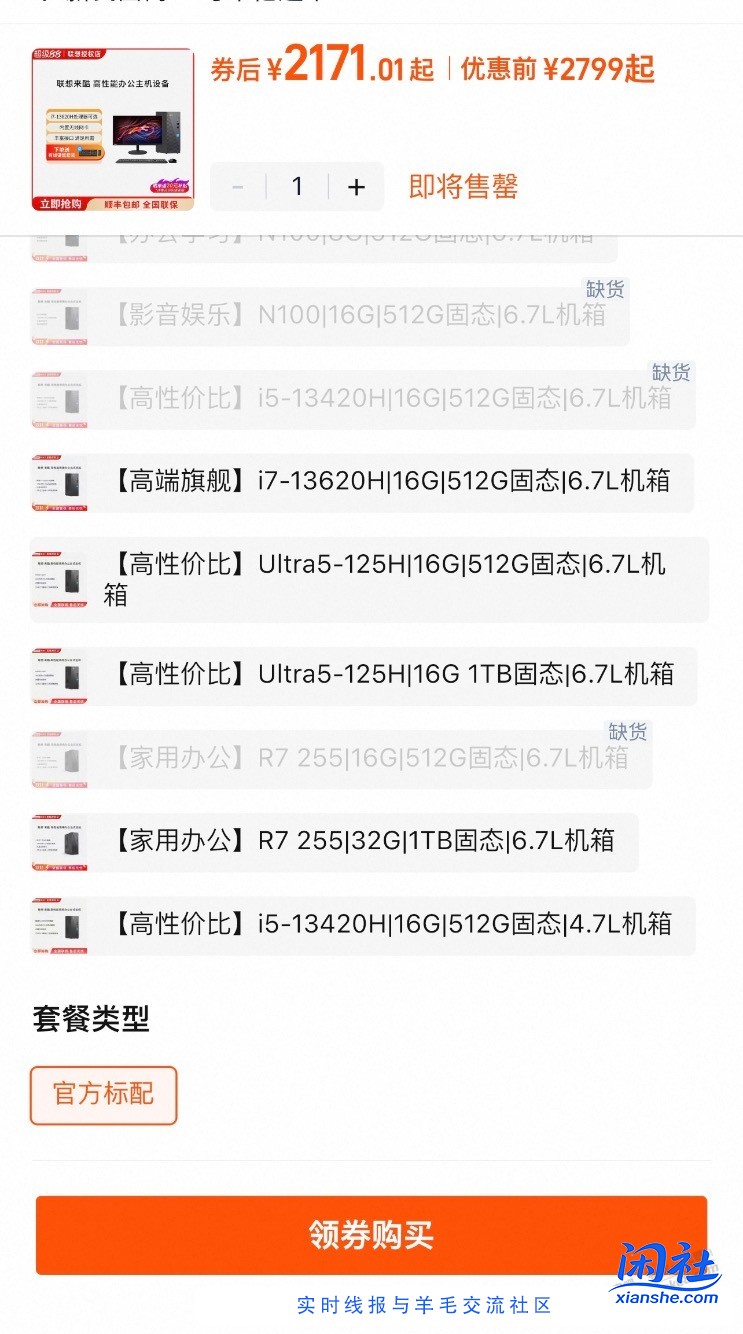This screenshot has height=1334, width=743.
Task: Tap the thumbnail beside i5-13420H 4.7L option
Action: tap(58, 926)
